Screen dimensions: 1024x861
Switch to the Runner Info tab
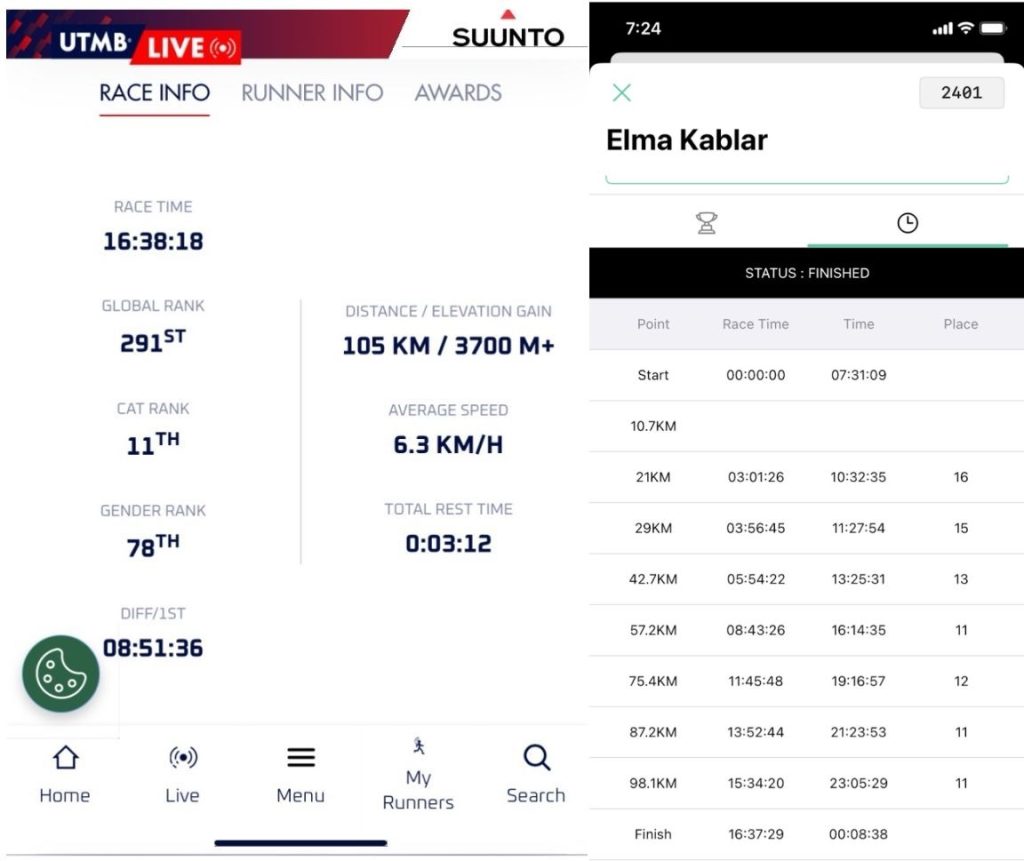point(312,93)
